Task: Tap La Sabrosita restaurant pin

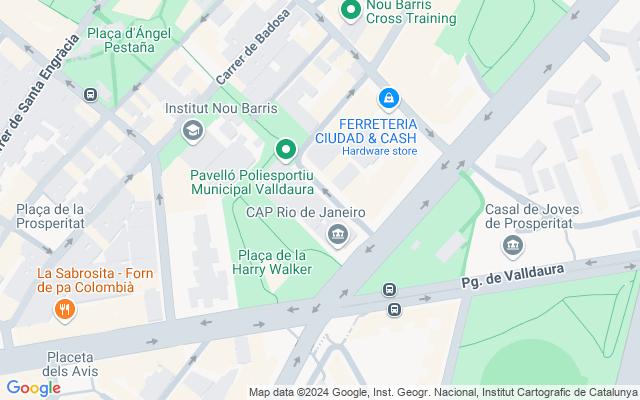Action: (64, 310)
